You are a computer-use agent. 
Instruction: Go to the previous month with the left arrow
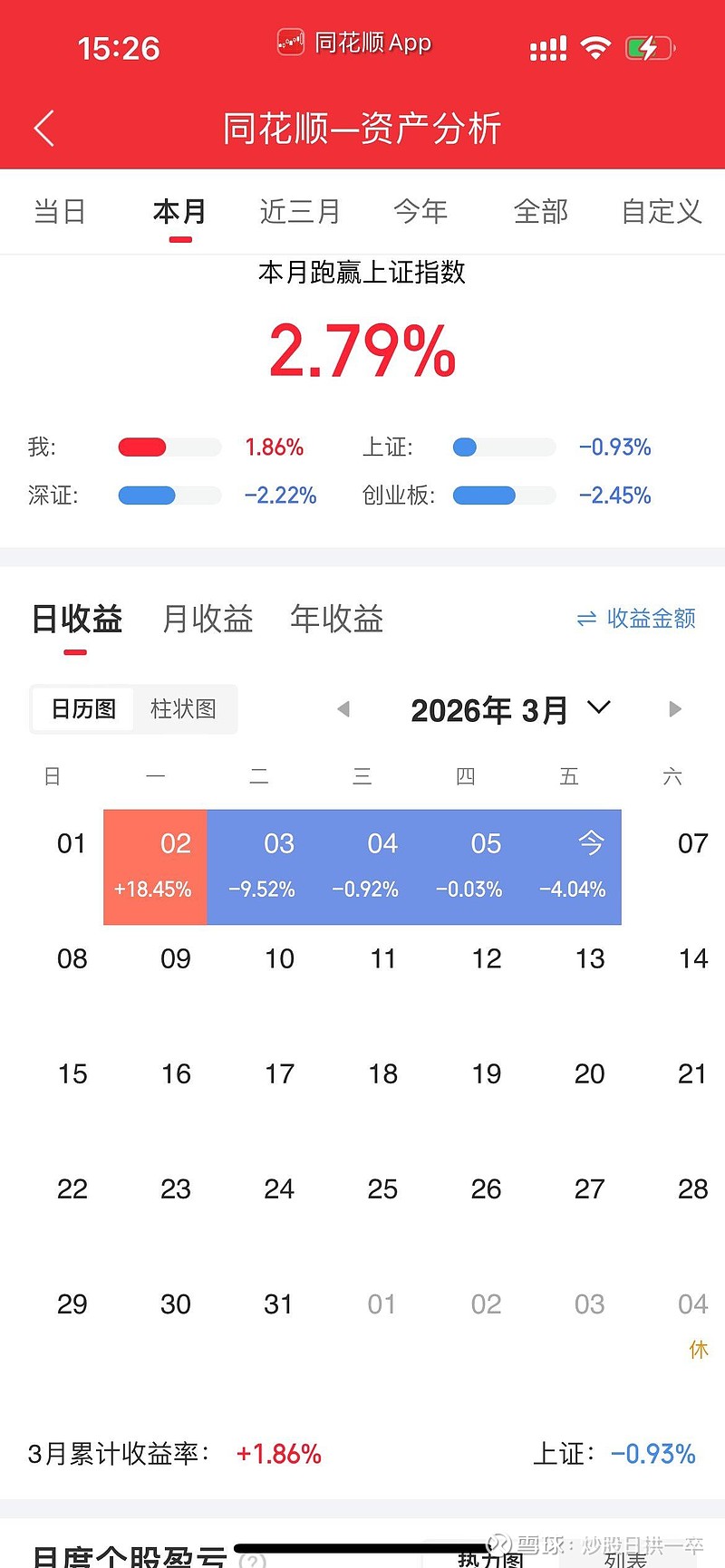[x=343, y=709]
